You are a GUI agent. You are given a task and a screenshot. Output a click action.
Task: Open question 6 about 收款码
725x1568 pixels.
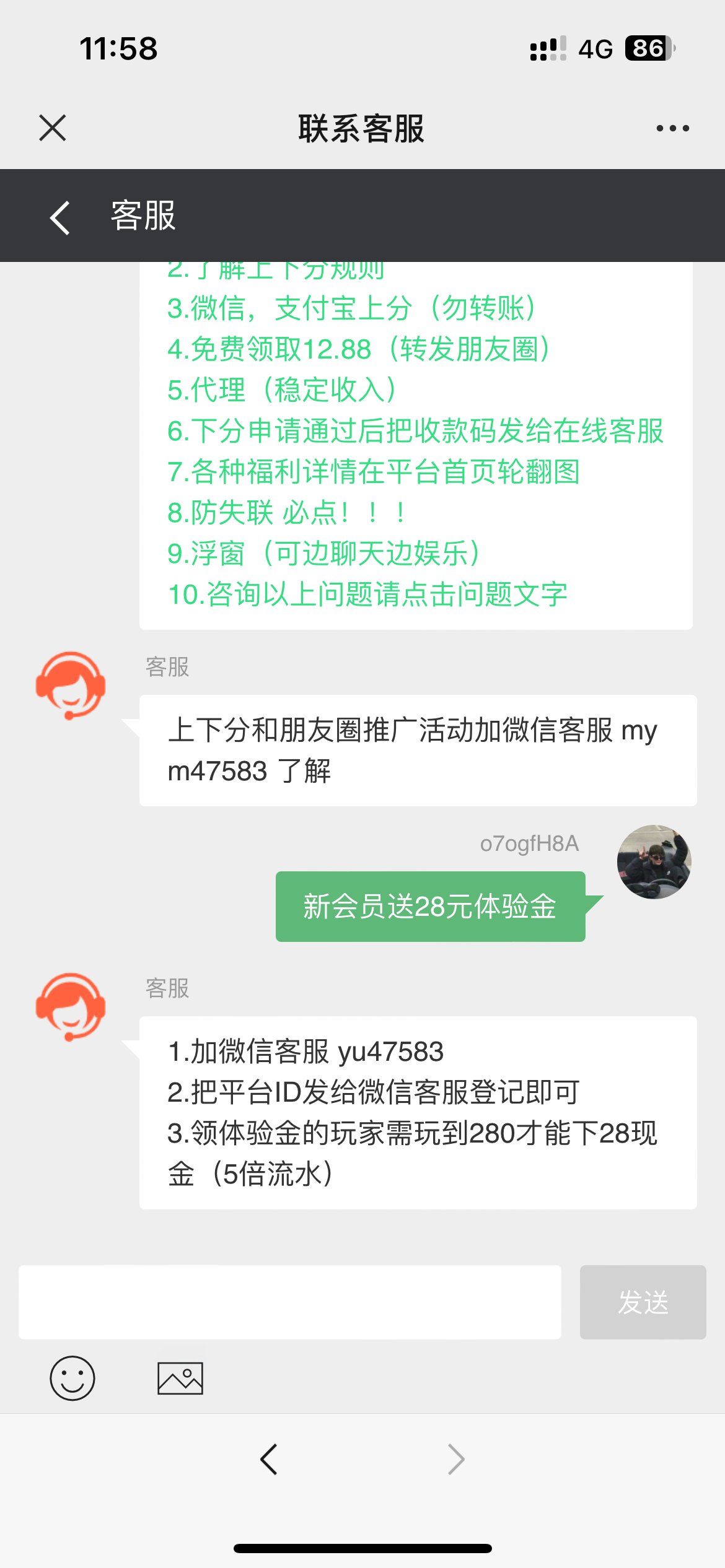(415, 431)
